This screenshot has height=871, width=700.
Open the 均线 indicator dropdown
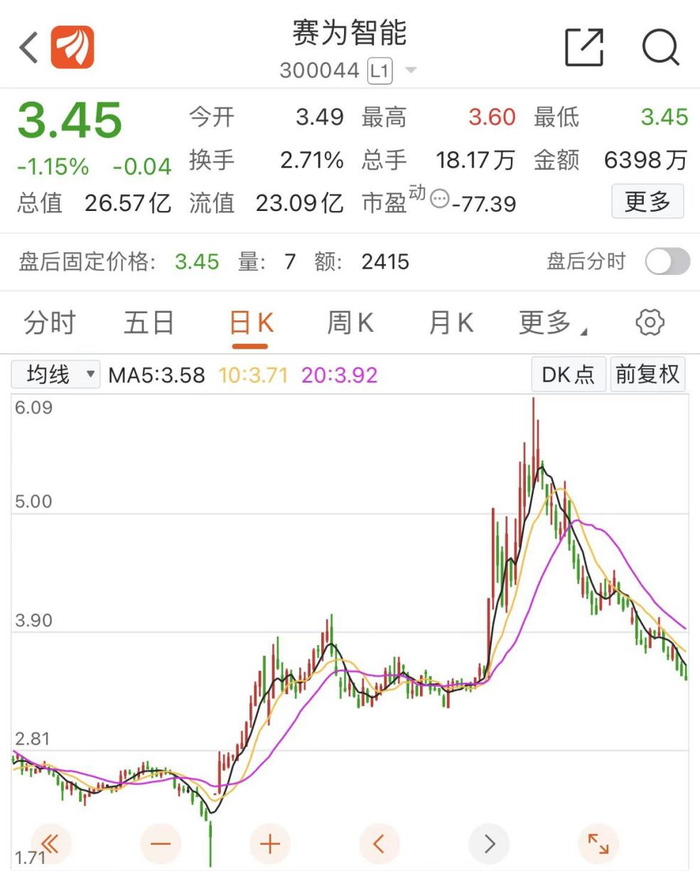(x=56, y=374)
